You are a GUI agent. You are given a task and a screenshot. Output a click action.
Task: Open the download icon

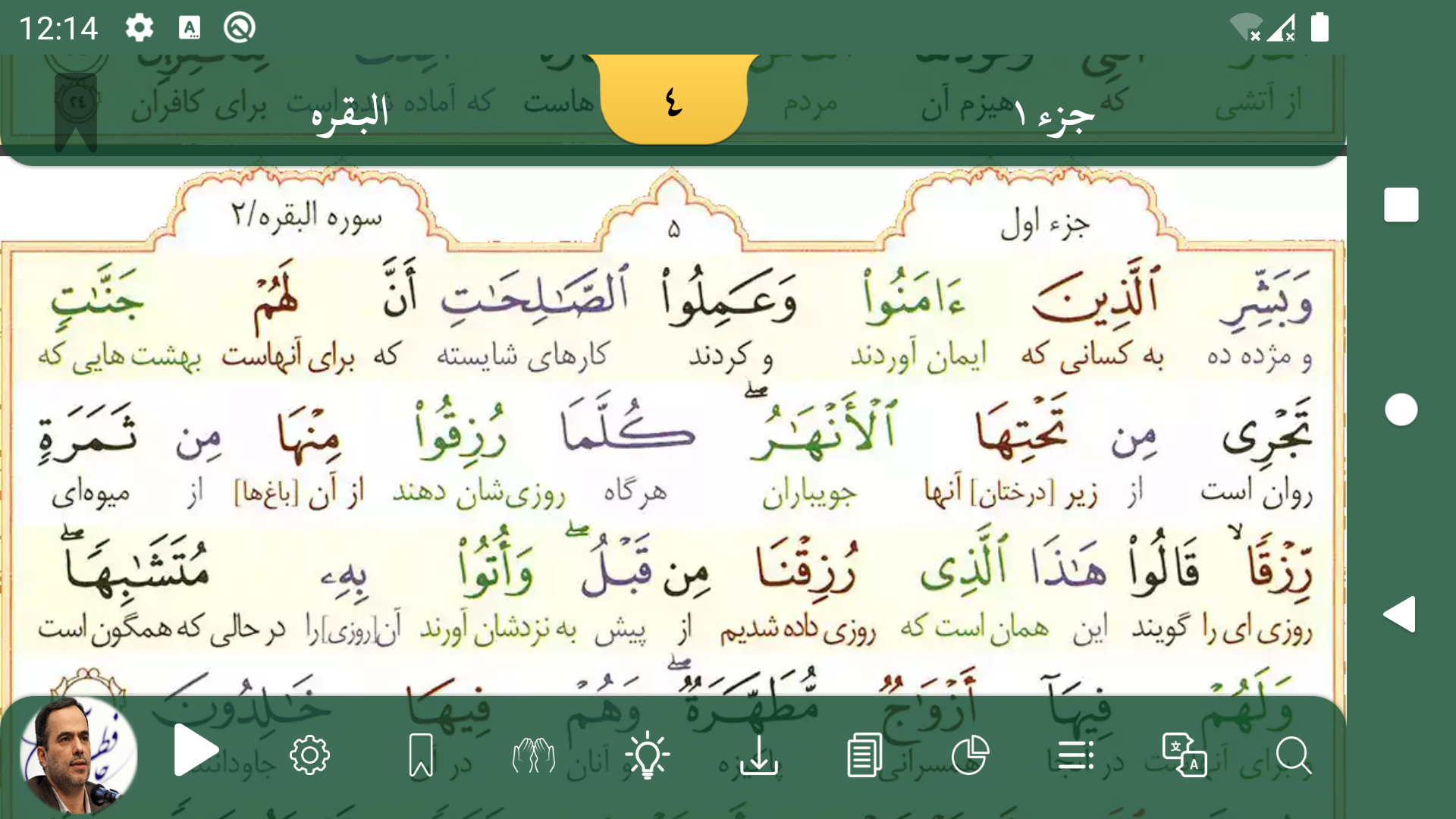pos(759,755)
